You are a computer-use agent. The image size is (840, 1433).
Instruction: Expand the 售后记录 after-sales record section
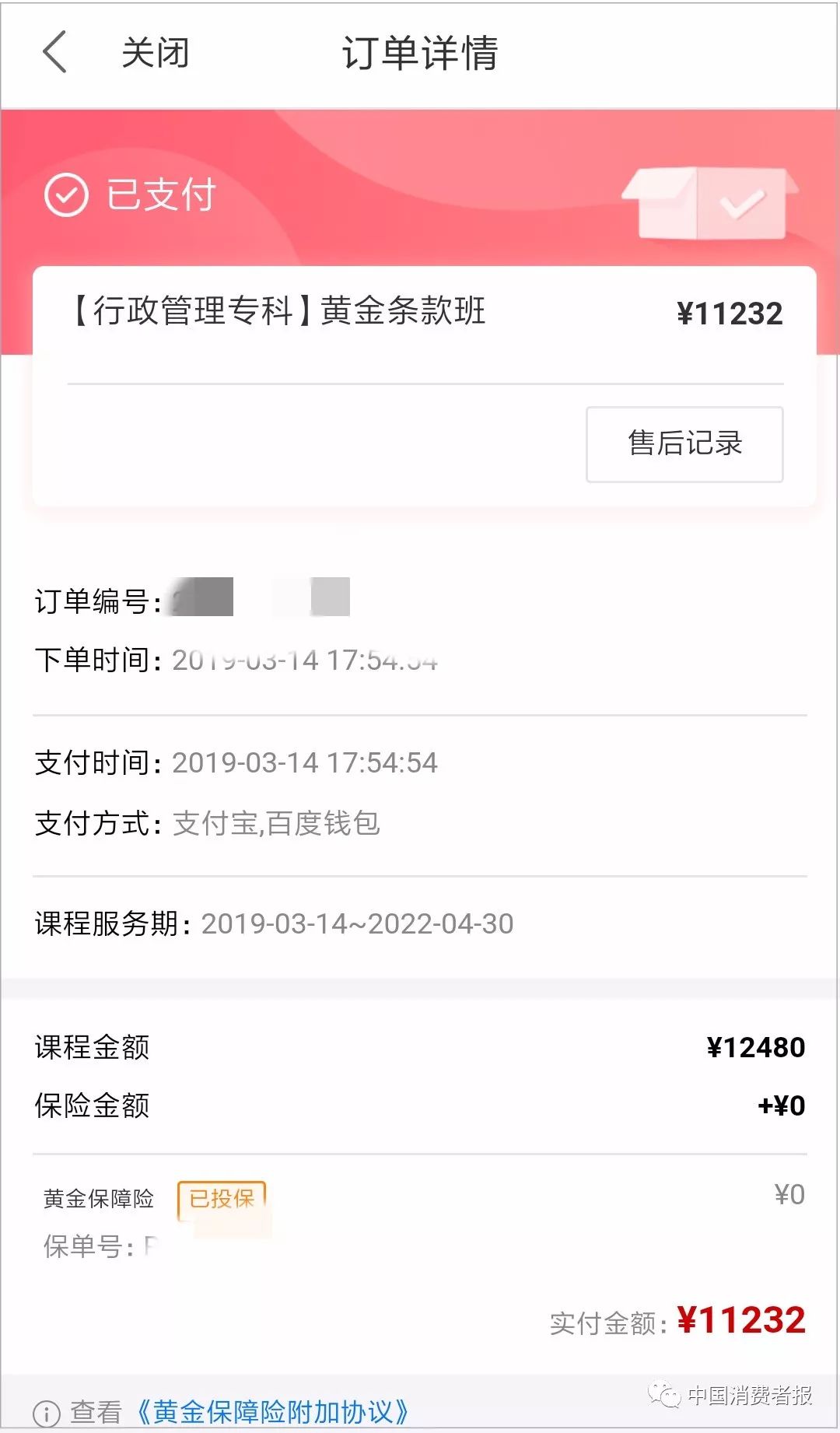tap(683, 443)
